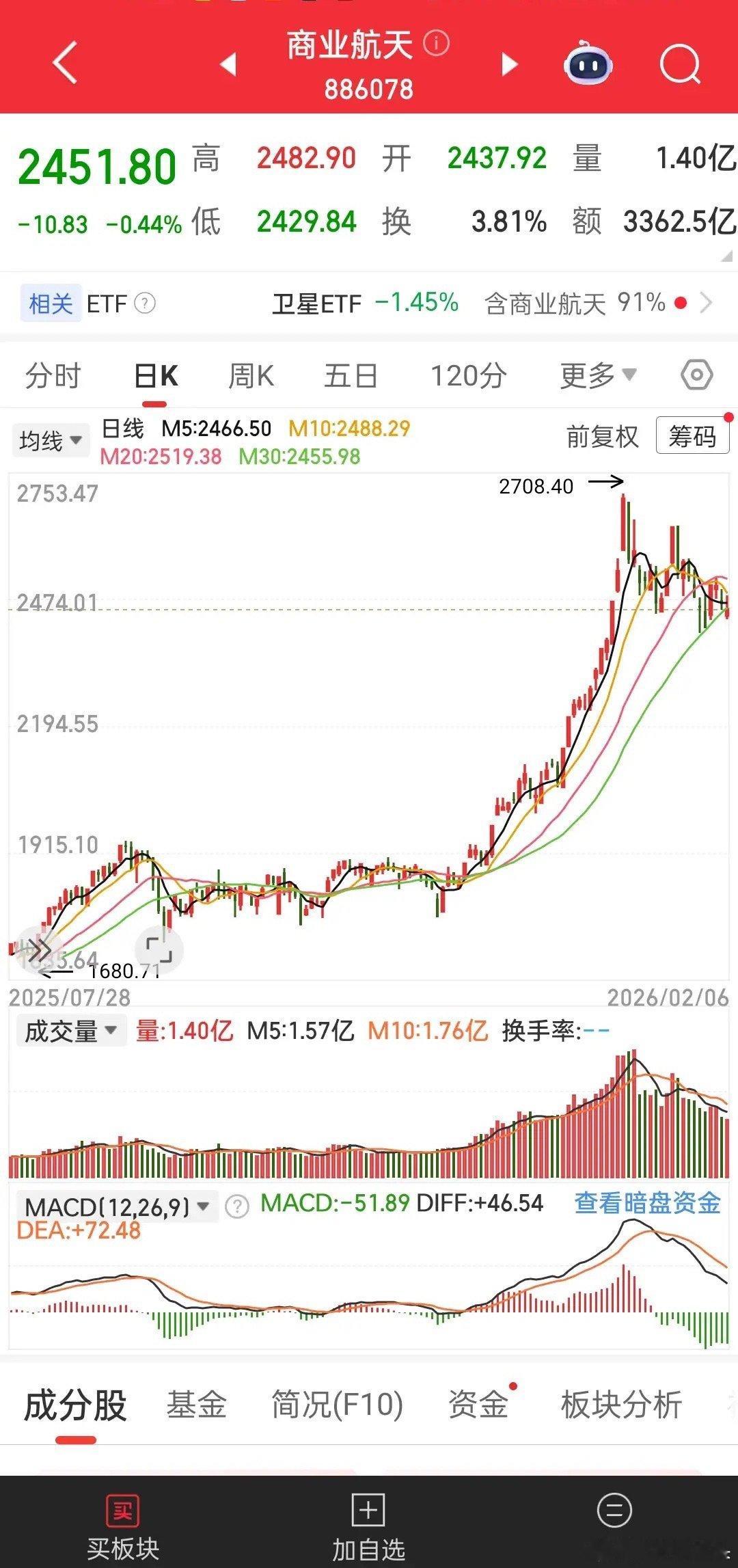This screenshot has width=738, height=1568.
Task: Open the 卫星ETF details link
Action: click(318, 303)
